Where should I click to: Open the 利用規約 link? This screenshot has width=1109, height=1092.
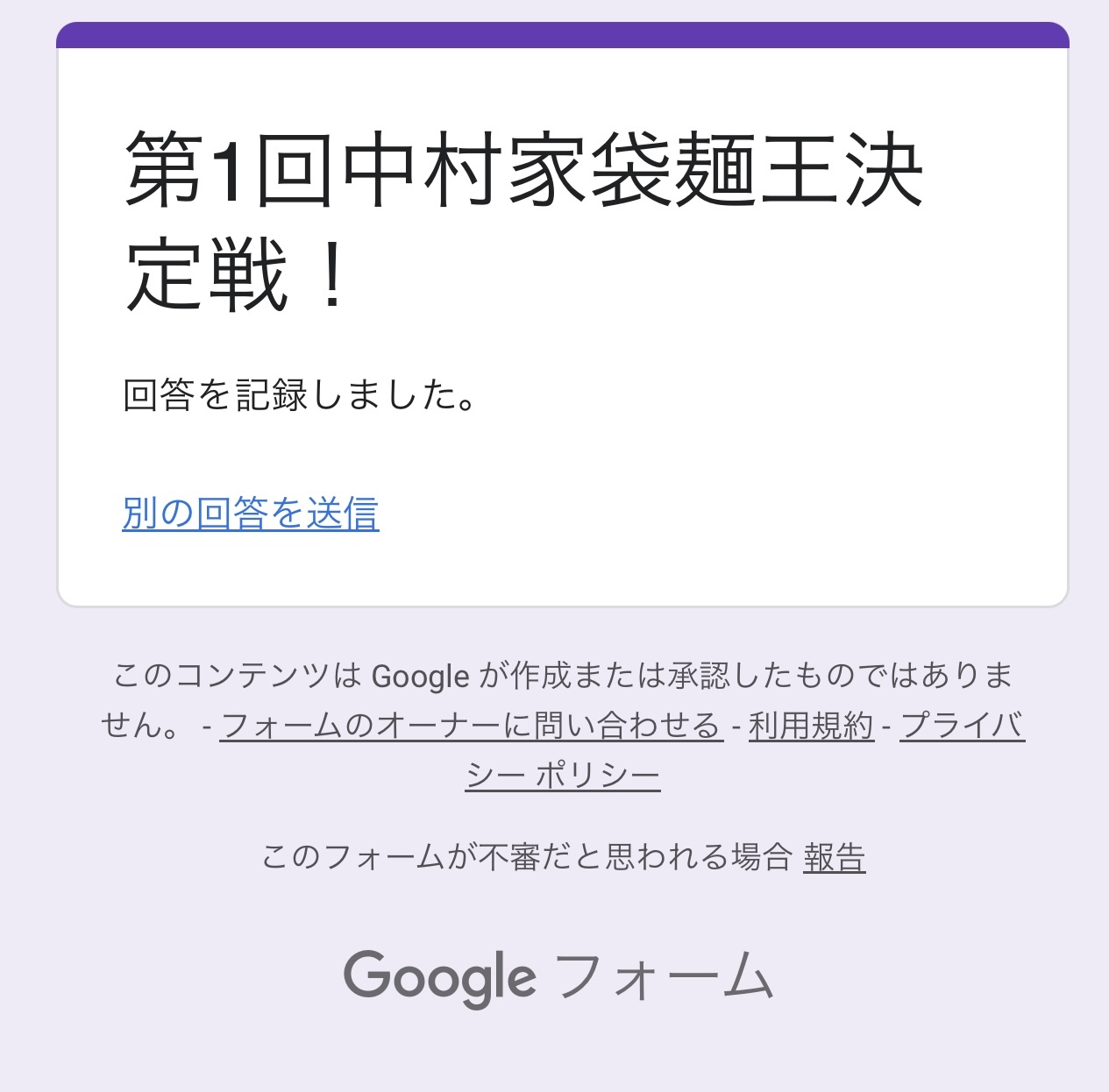(811, 726)
